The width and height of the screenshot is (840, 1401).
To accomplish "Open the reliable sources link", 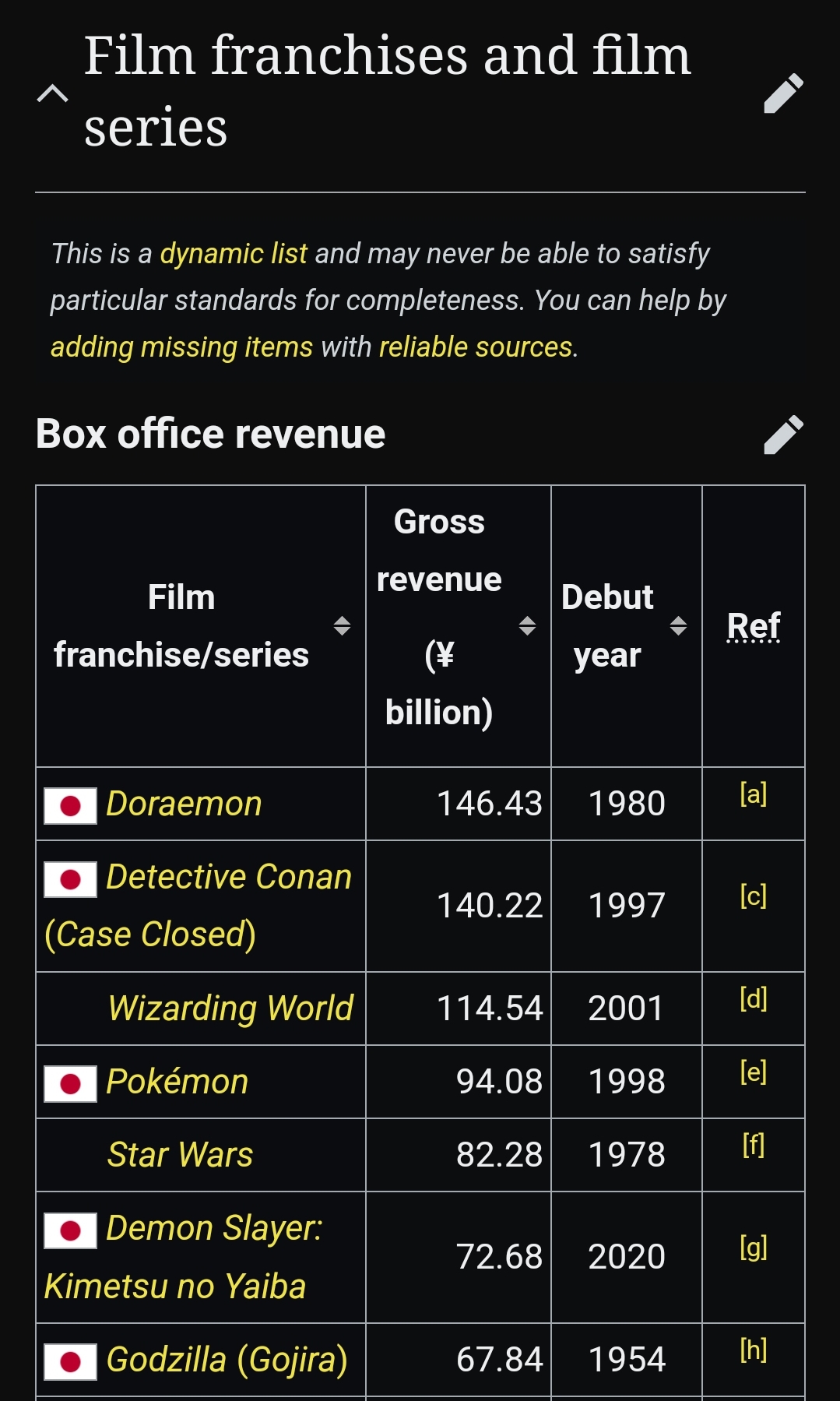I will coord(476,347).
